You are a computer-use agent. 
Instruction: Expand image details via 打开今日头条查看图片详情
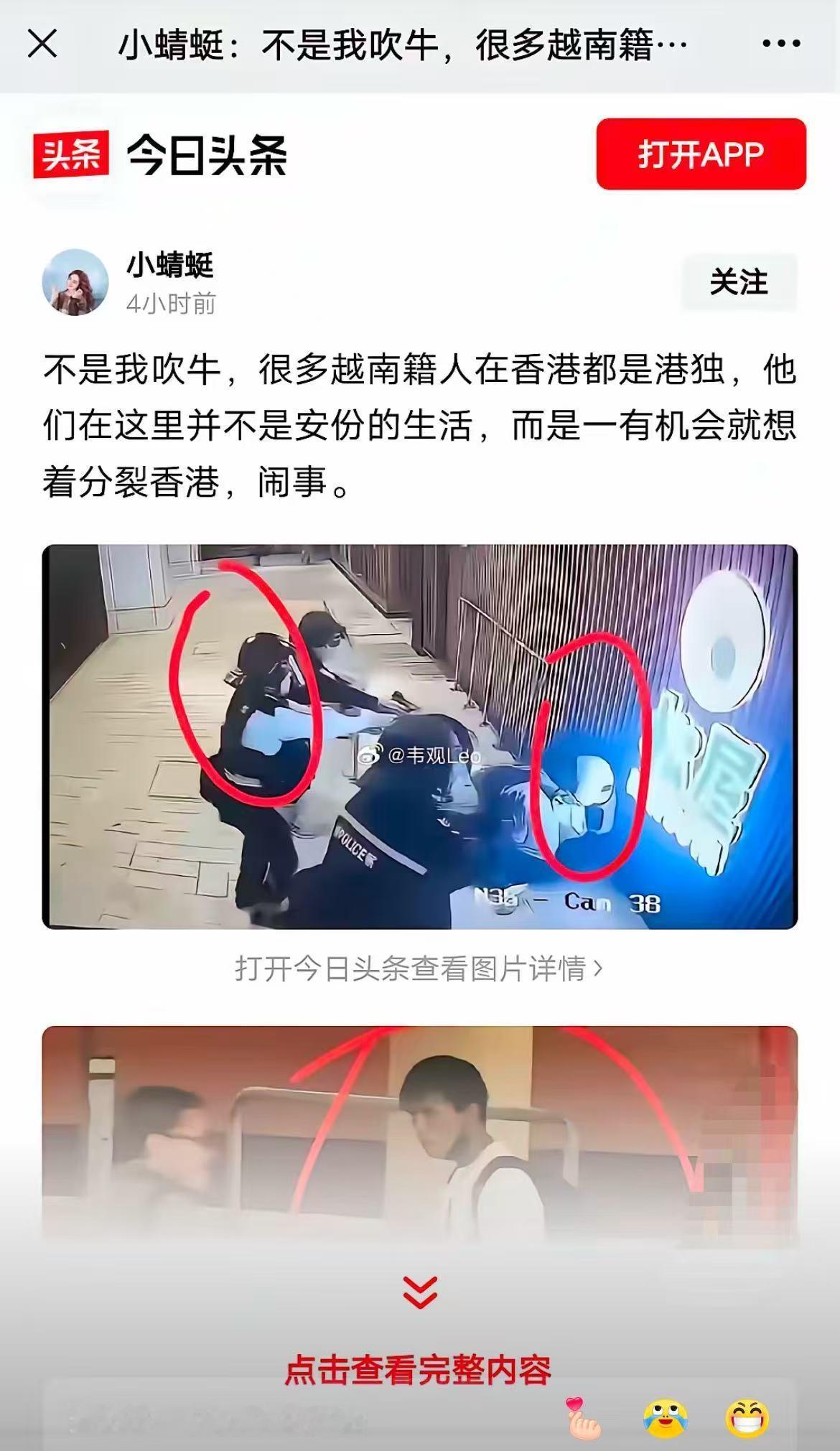(x=419, y=968)
